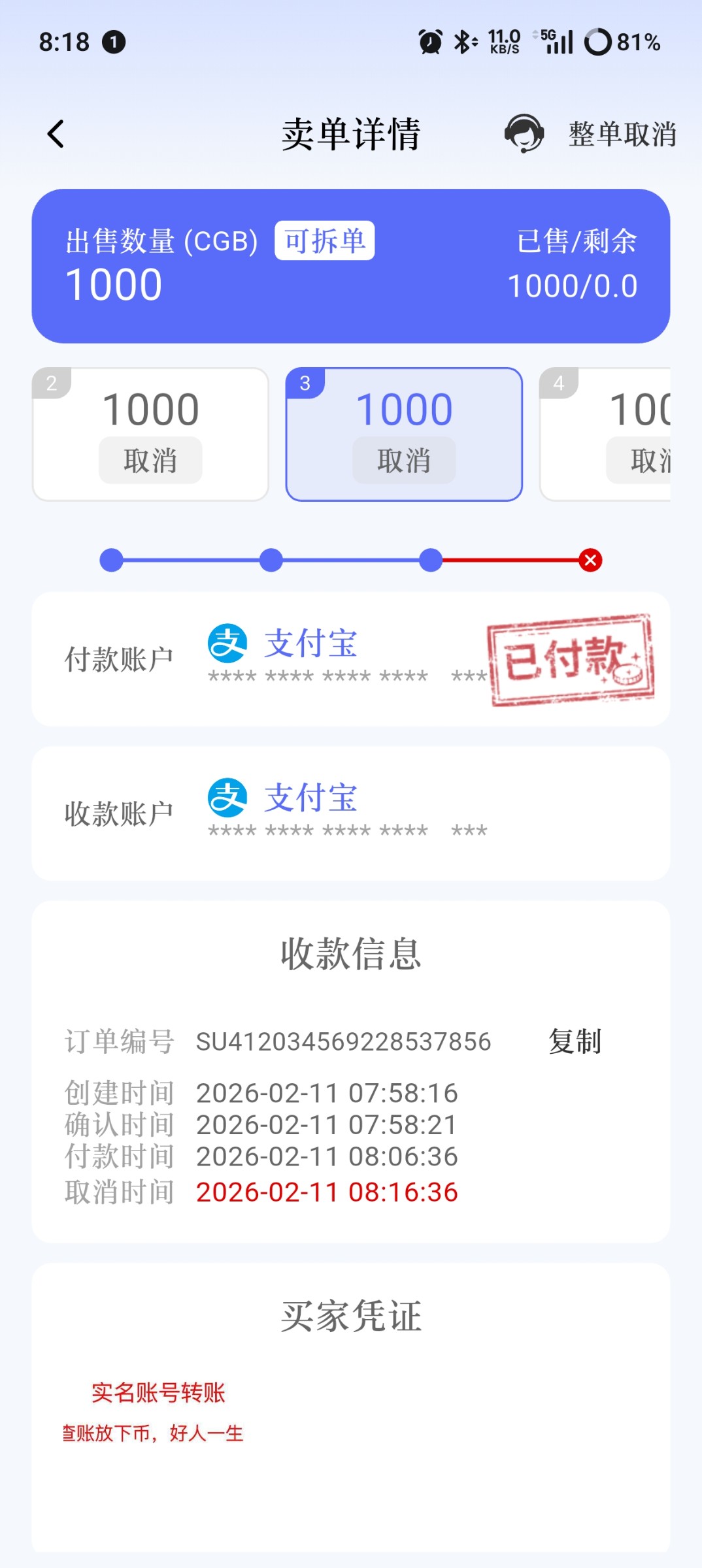
Task: Copy the order number with 复制
Action: (x=575, y=1041)
